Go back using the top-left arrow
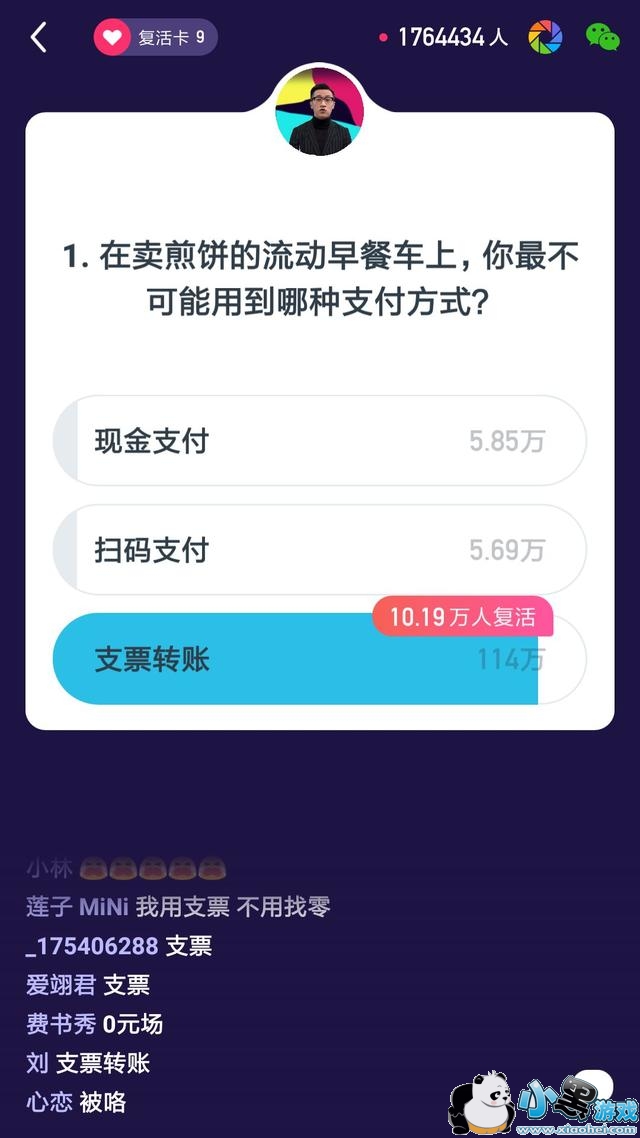The width and height of the screenshot is (640, 1138). 39,38
